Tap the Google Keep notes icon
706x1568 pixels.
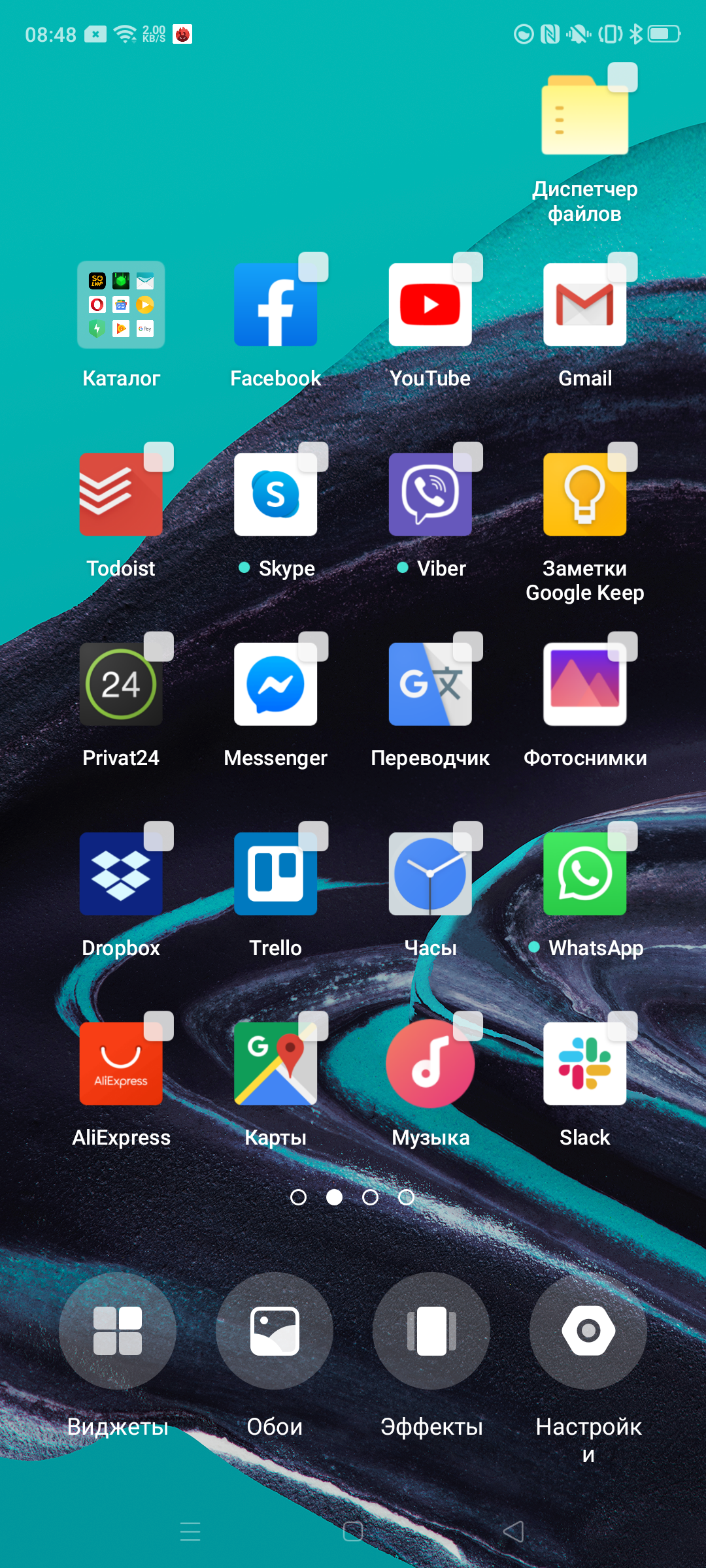584,495
